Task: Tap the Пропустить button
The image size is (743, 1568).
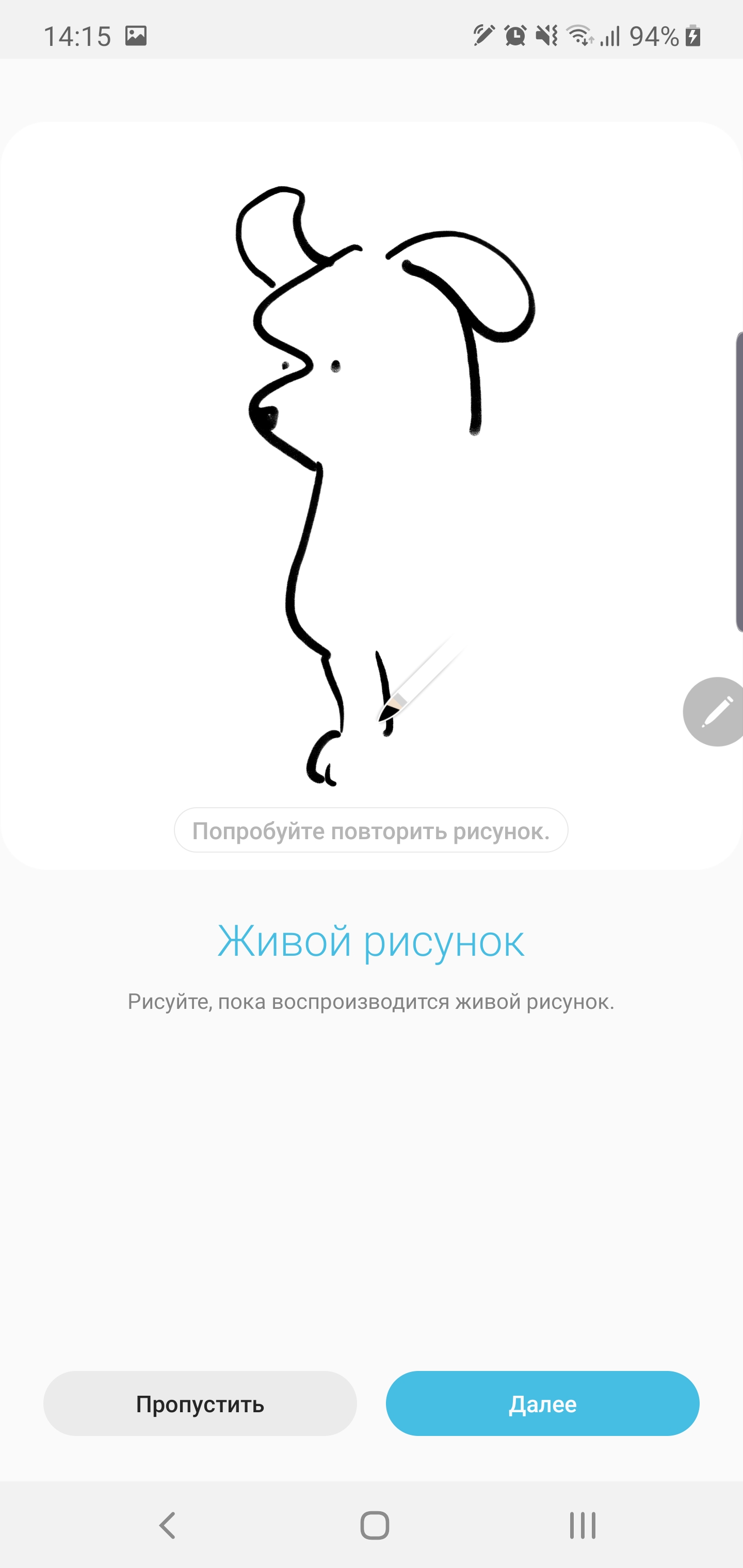Action: click(200, 1403)
